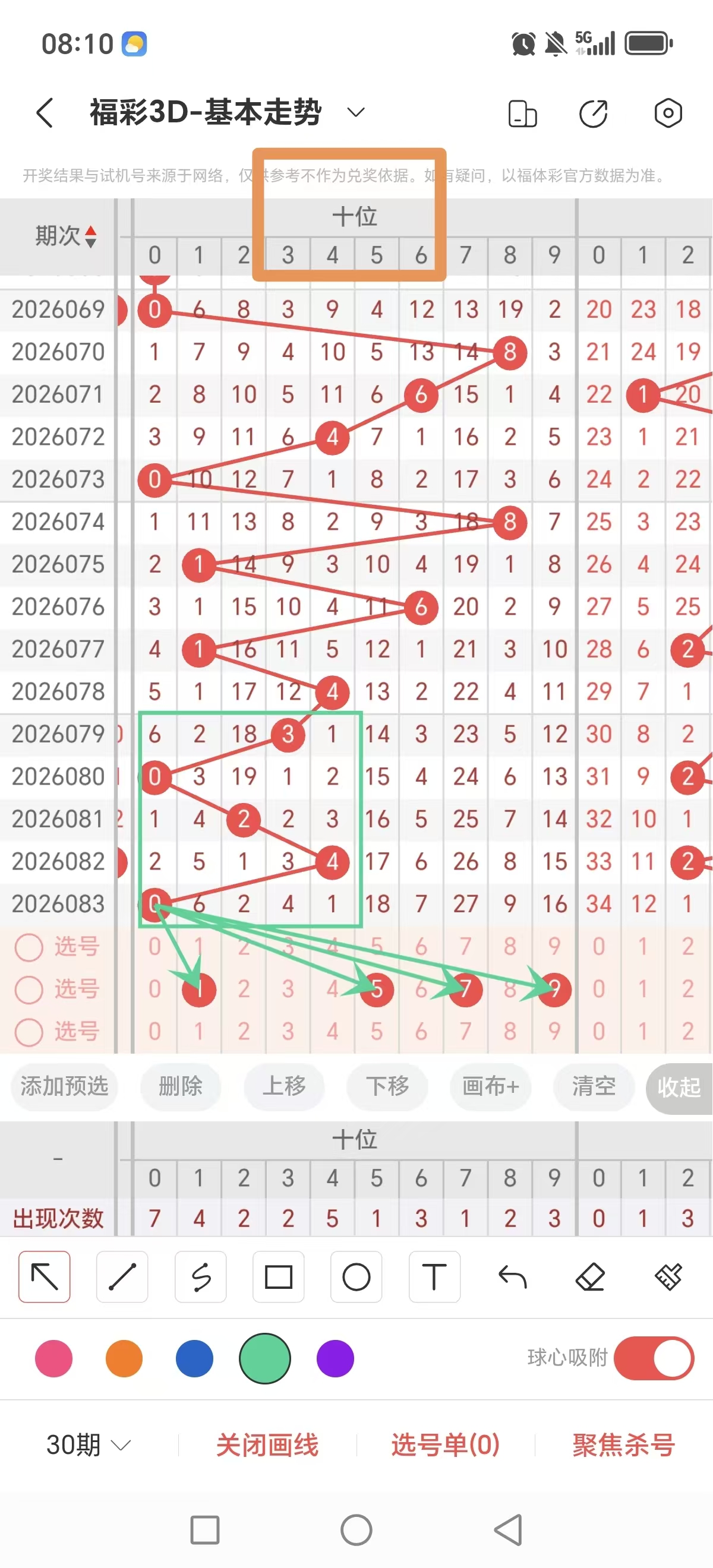Image resolution: width=713 pixels, height=1568 pixels.
Task: Select the circle drawing tool
Action: 356,1278
